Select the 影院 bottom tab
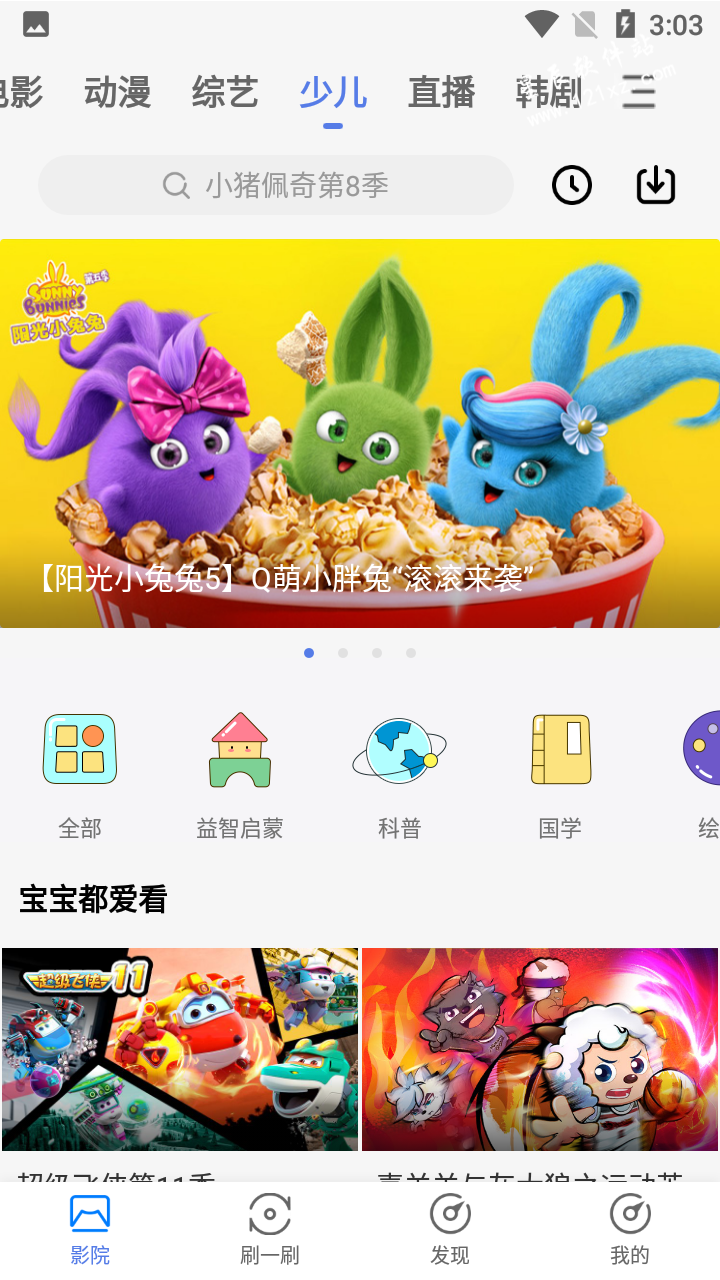This screenshot has height=1280, width=720. click(x=90, y=1230)
